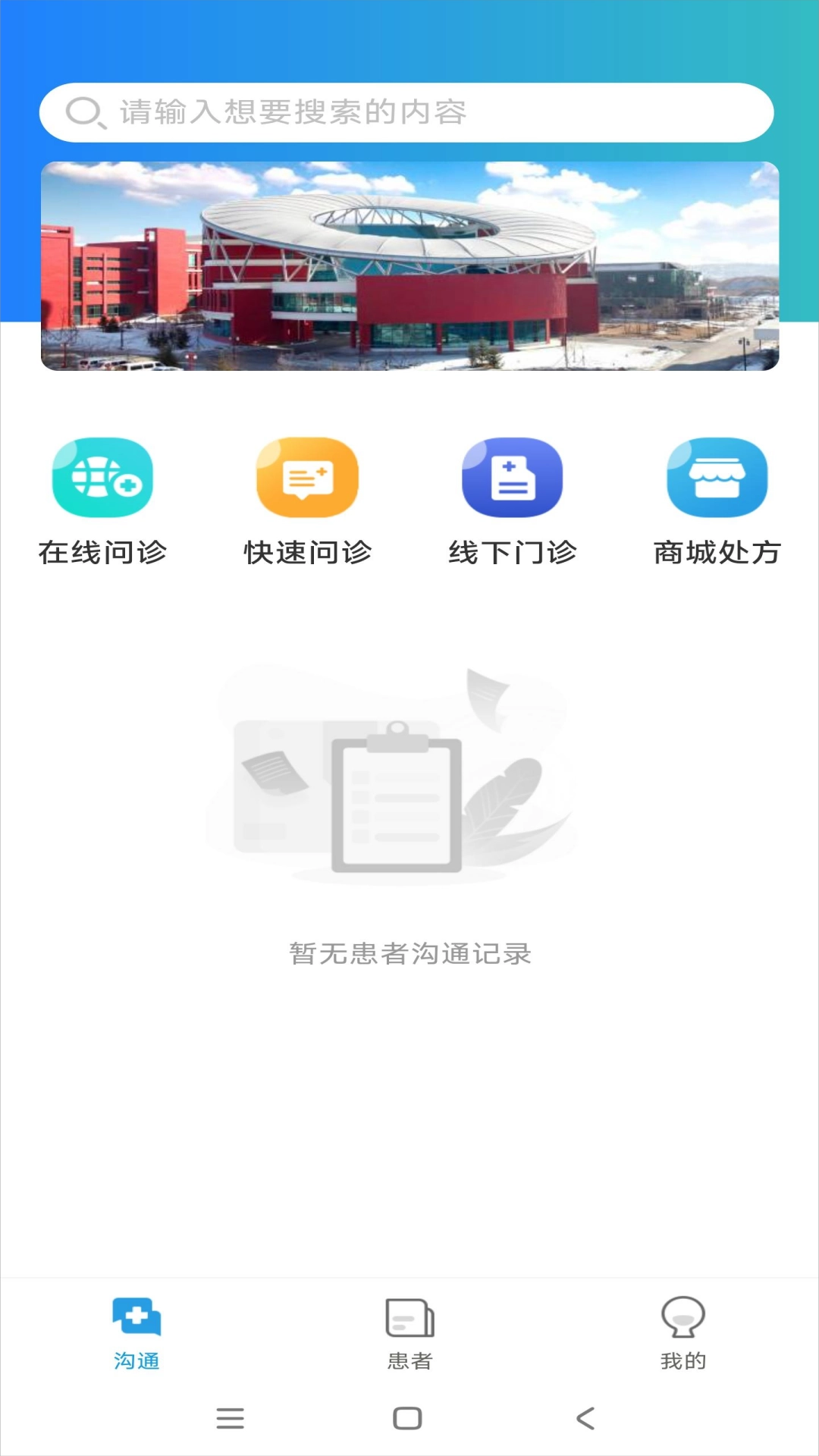
Task: Select the 快速问诊 quick consultation icon
Action: [308, 479]
